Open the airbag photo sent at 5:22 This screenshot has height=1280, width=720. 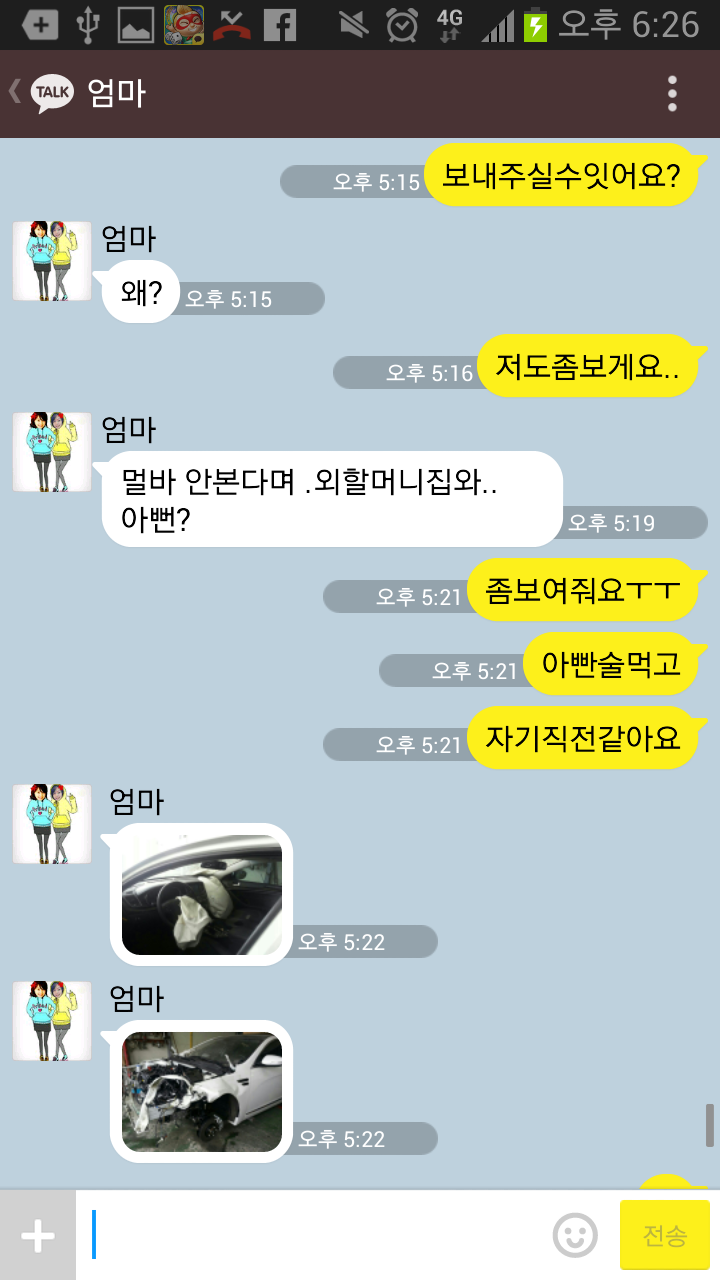(x=201, y=894)
